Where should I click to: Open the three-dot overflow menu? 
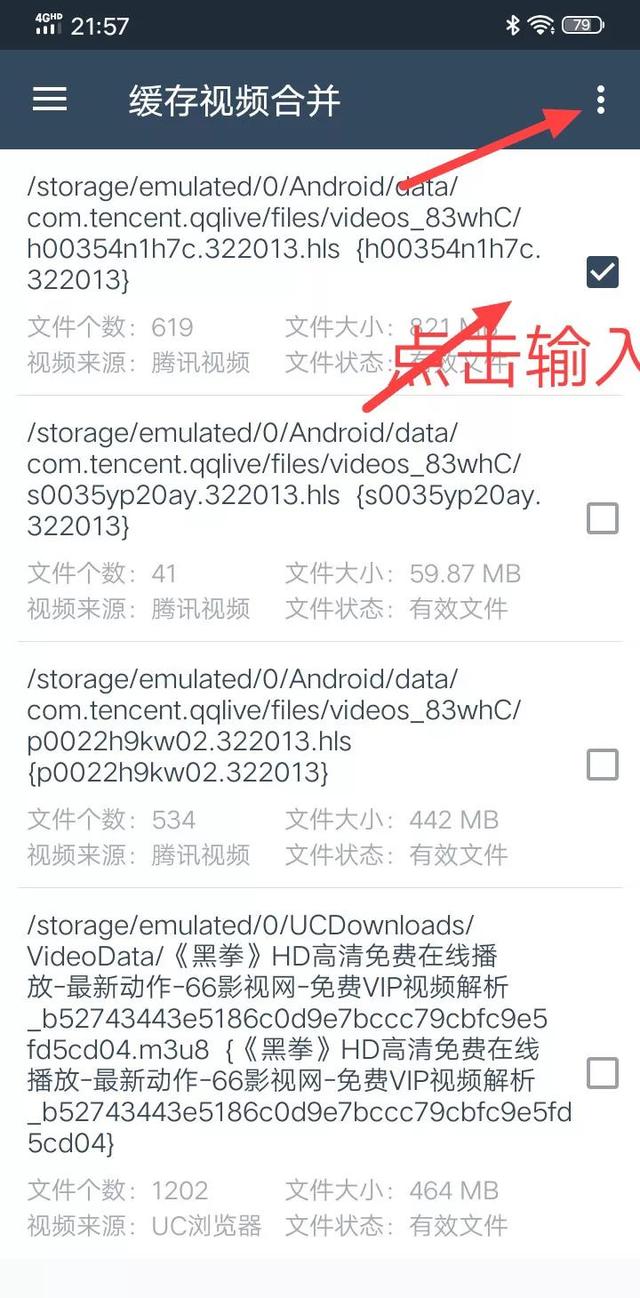point(600,99)
